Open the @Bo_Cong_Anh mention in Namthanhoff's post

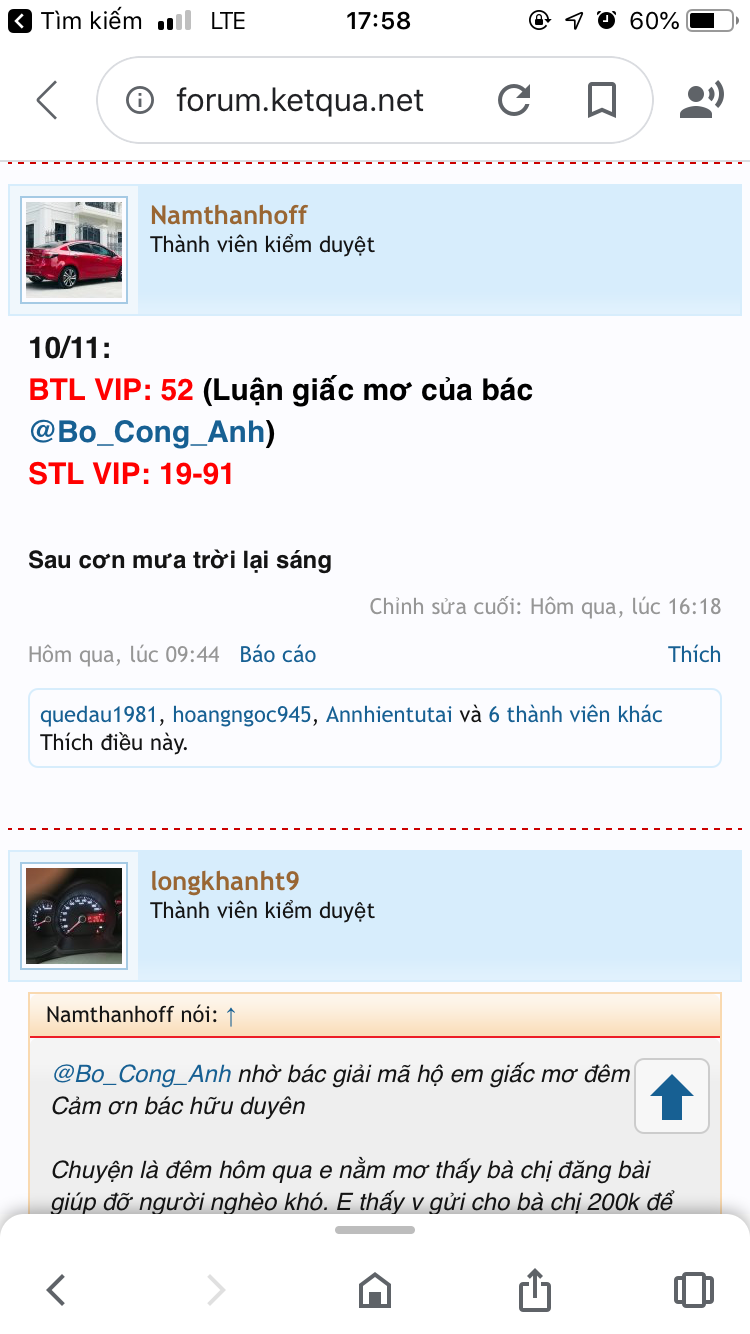click(x=147, y=432)
